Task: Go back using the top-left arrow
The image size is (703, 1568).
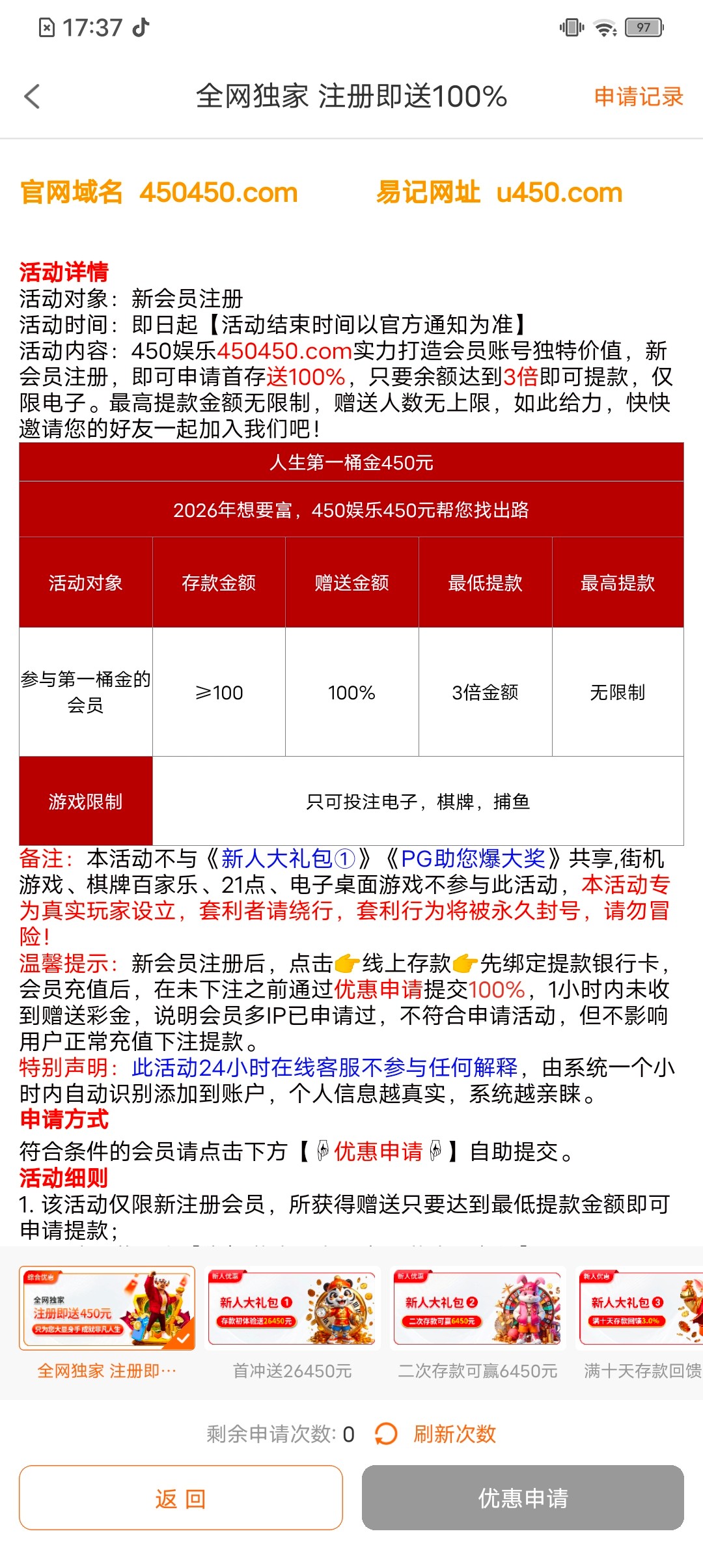Action: [32, 96]
